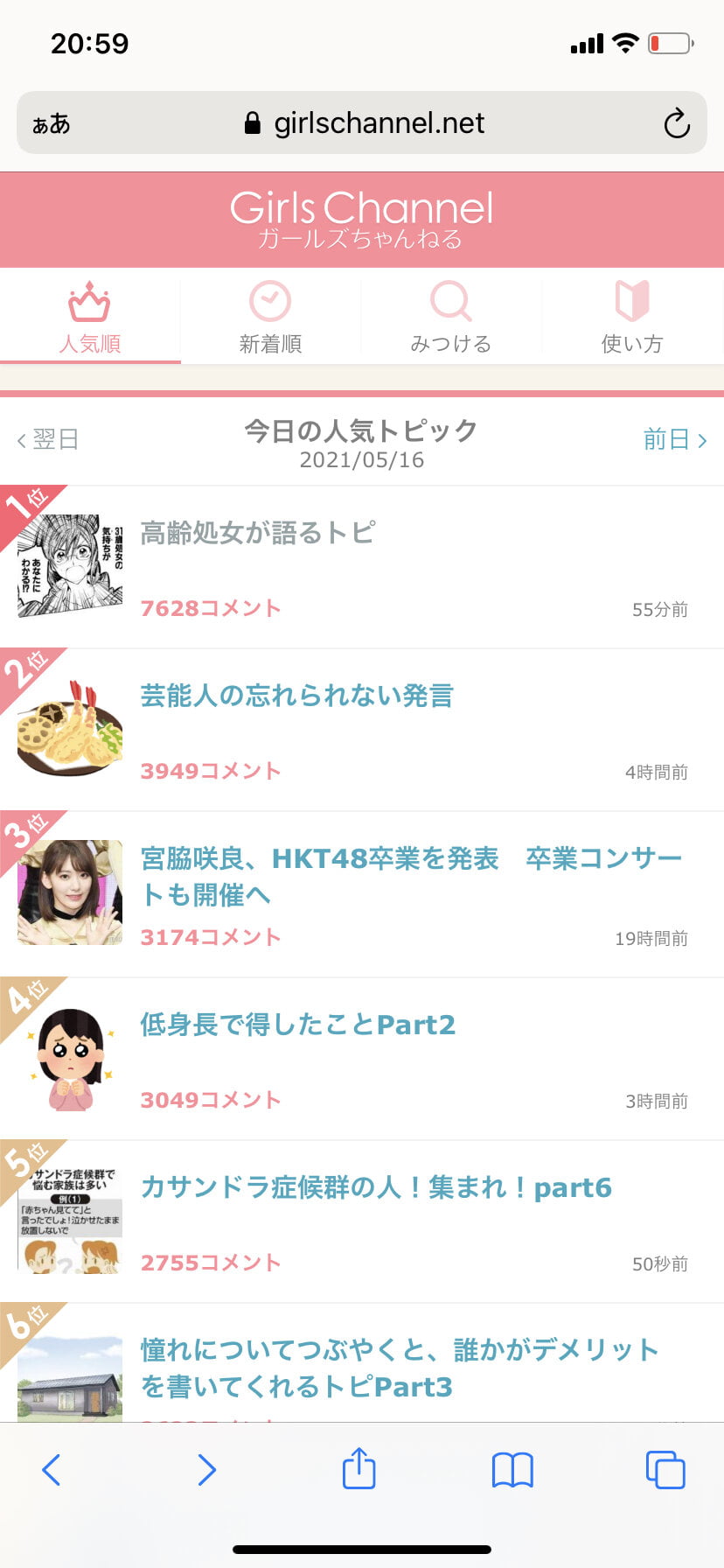Open topic 憧れについてつぶやくと Part3
724x1568 pixels.
pos(400,1368)
